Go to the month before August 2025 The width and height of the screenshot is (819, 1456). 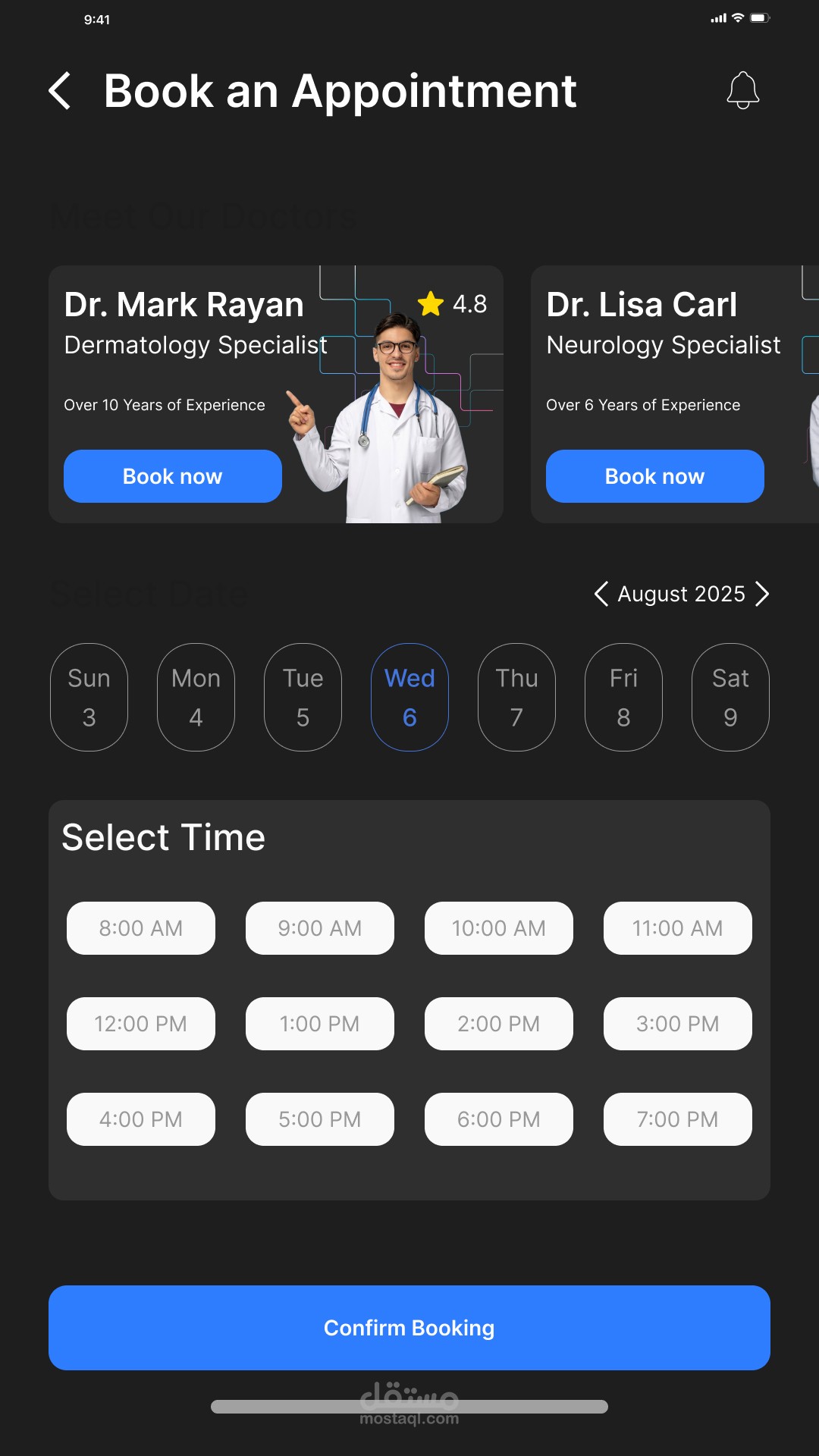pyautogui.click(x=601, y=594)
